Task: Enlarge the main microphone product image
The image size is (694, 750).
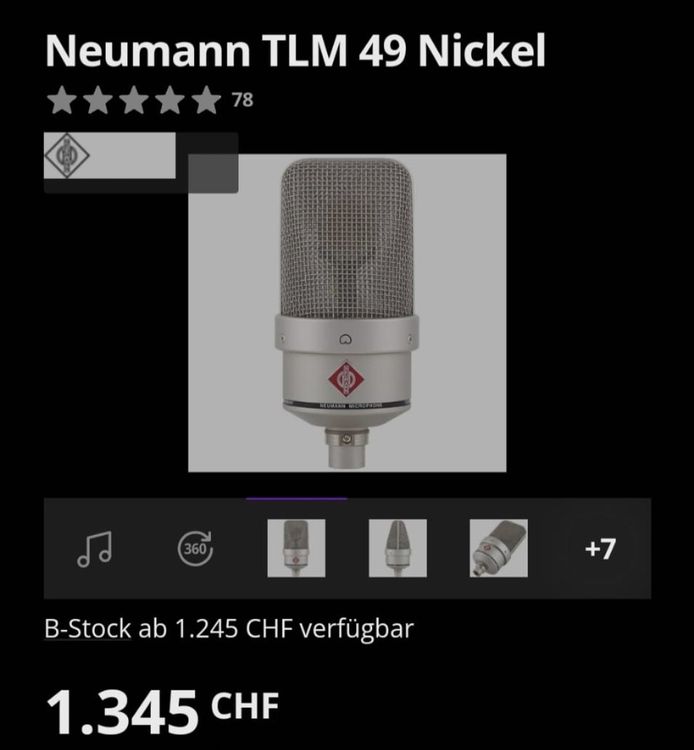Action: [x=347, y=312]
